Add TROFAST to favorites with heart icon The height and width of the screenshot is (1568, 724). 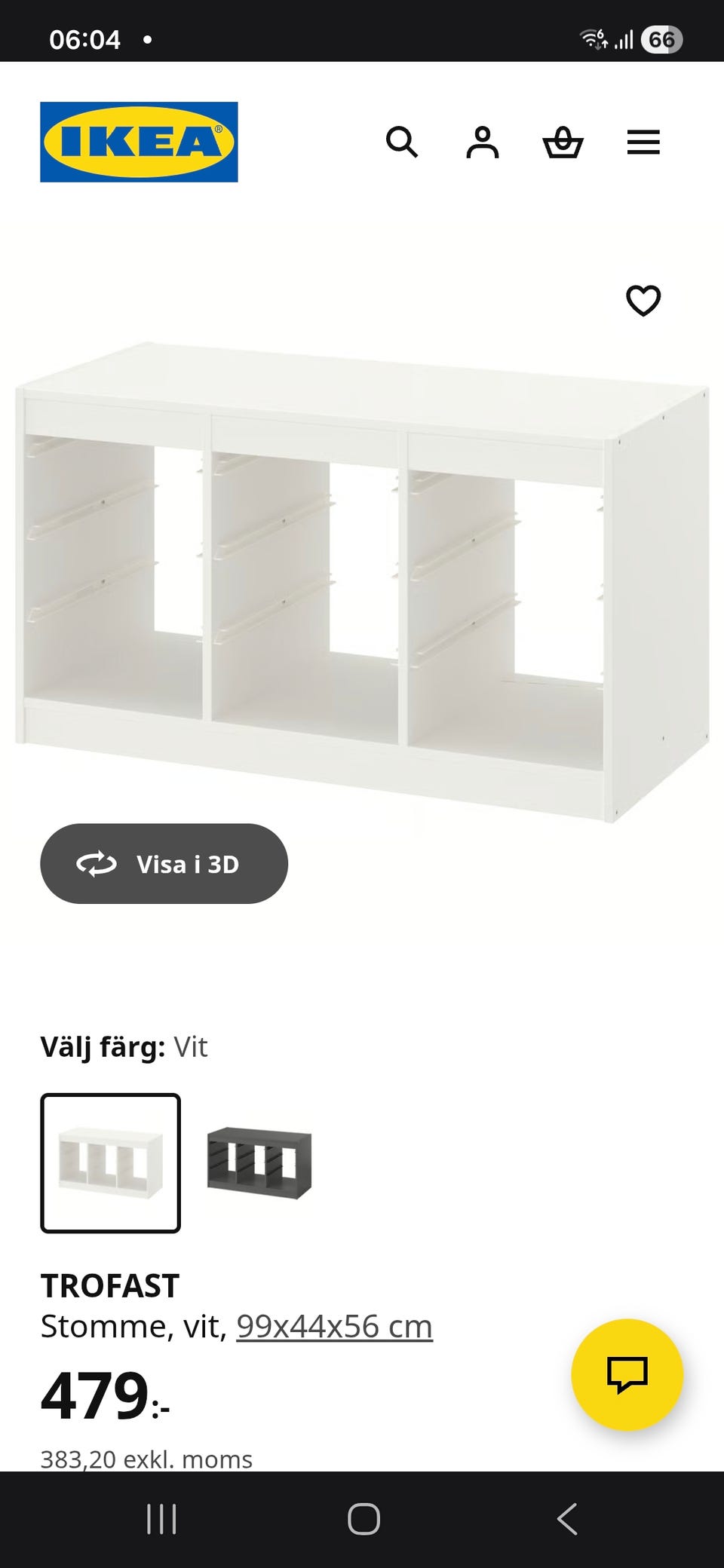click(643, 301)
